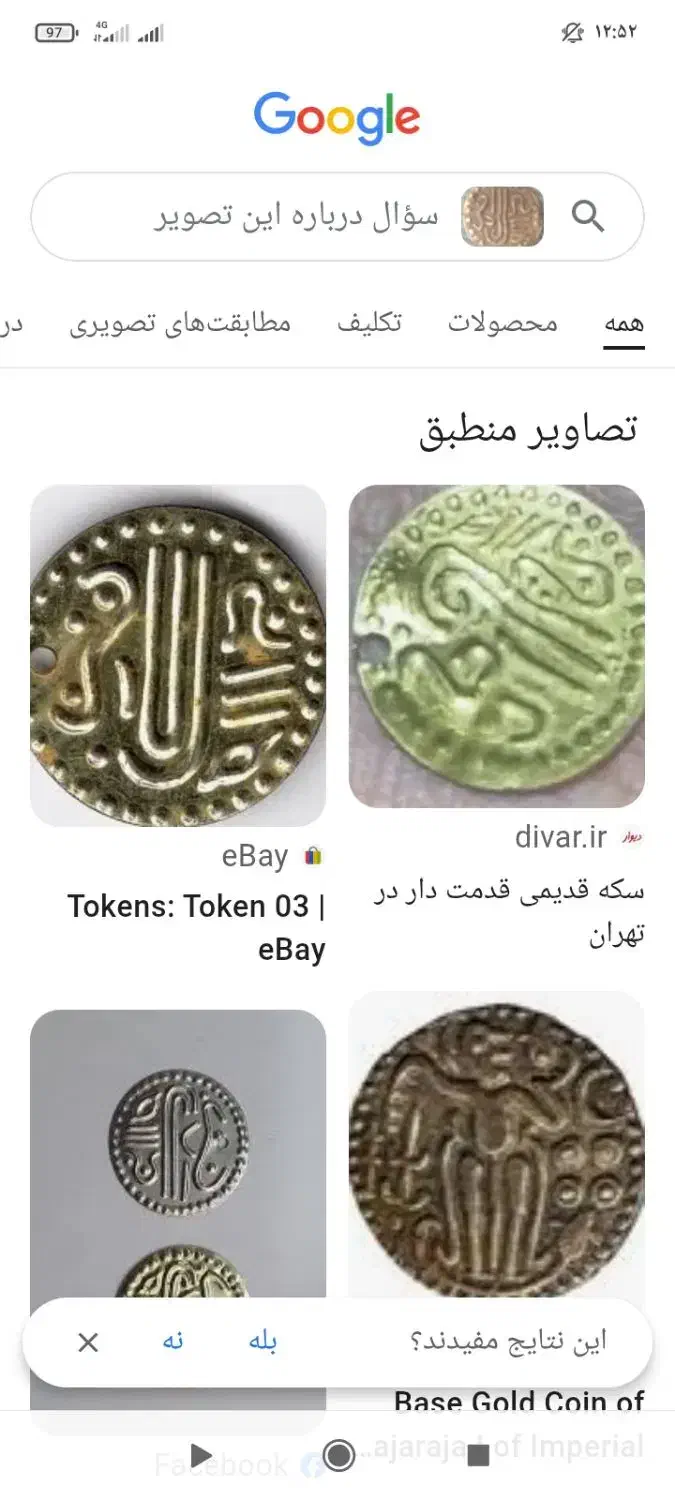Tap the coin image thumbnail in search box

(502, 216)
